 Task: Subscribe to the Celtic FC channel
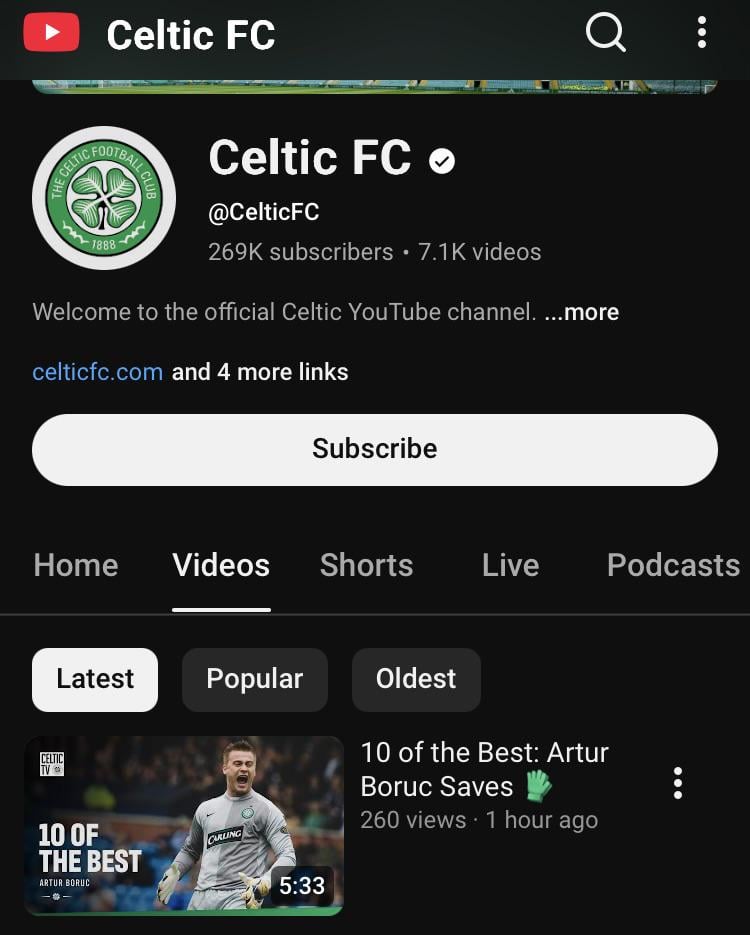point(375,449)
